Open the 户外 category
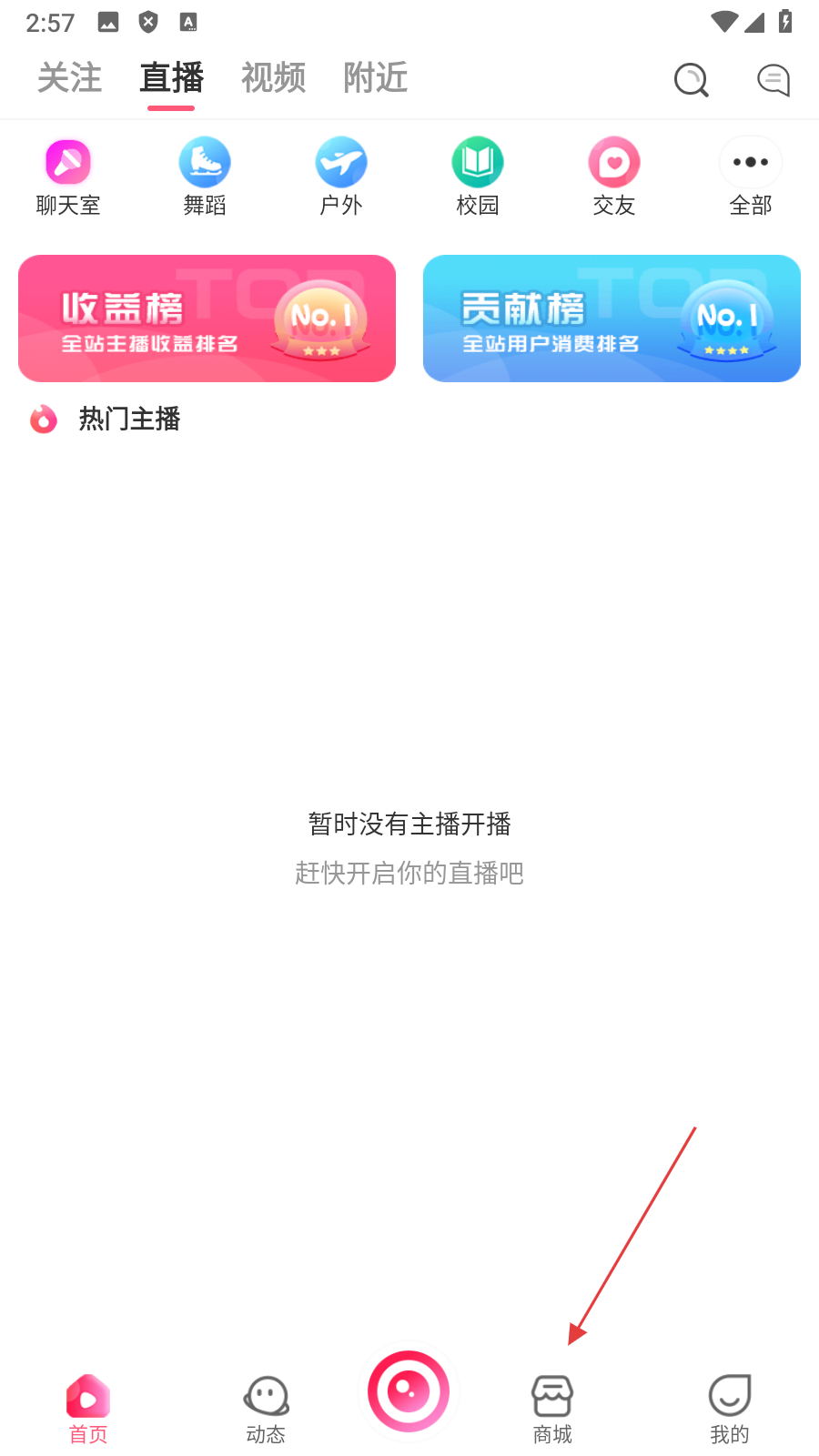 (341, 177)
